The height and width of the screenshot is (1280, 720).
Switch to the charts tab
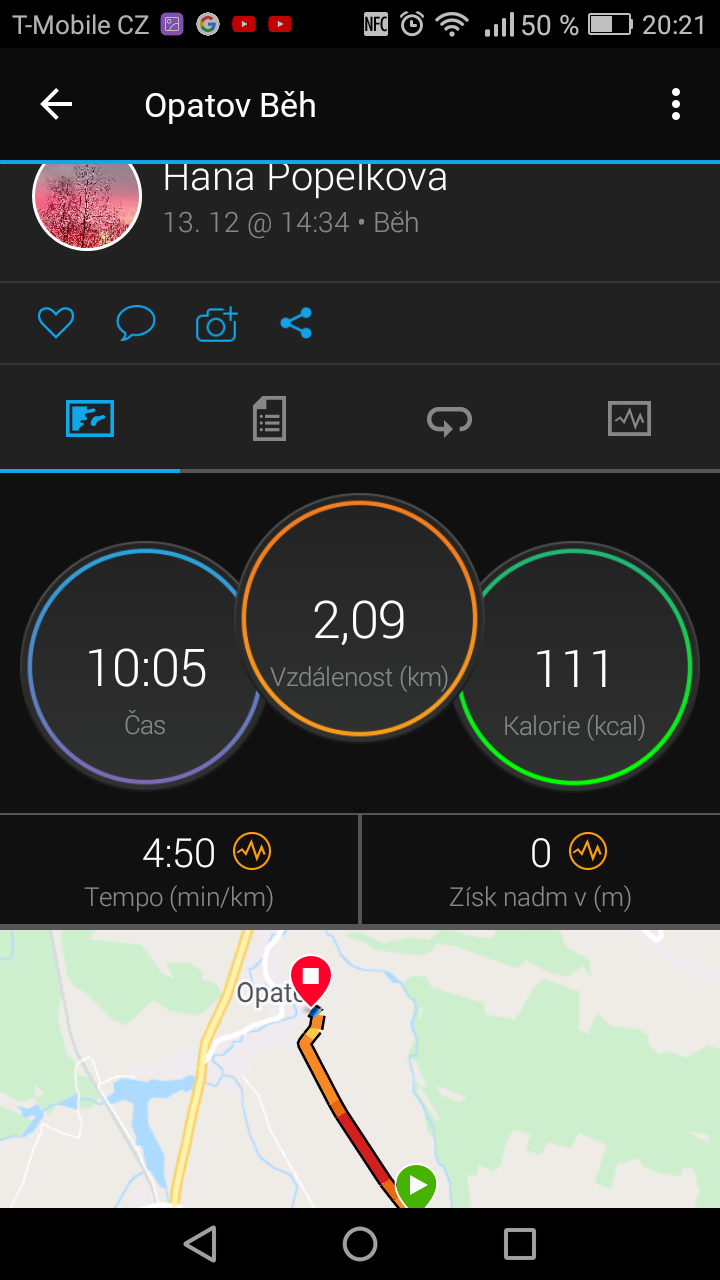click(x=629, y=418)
